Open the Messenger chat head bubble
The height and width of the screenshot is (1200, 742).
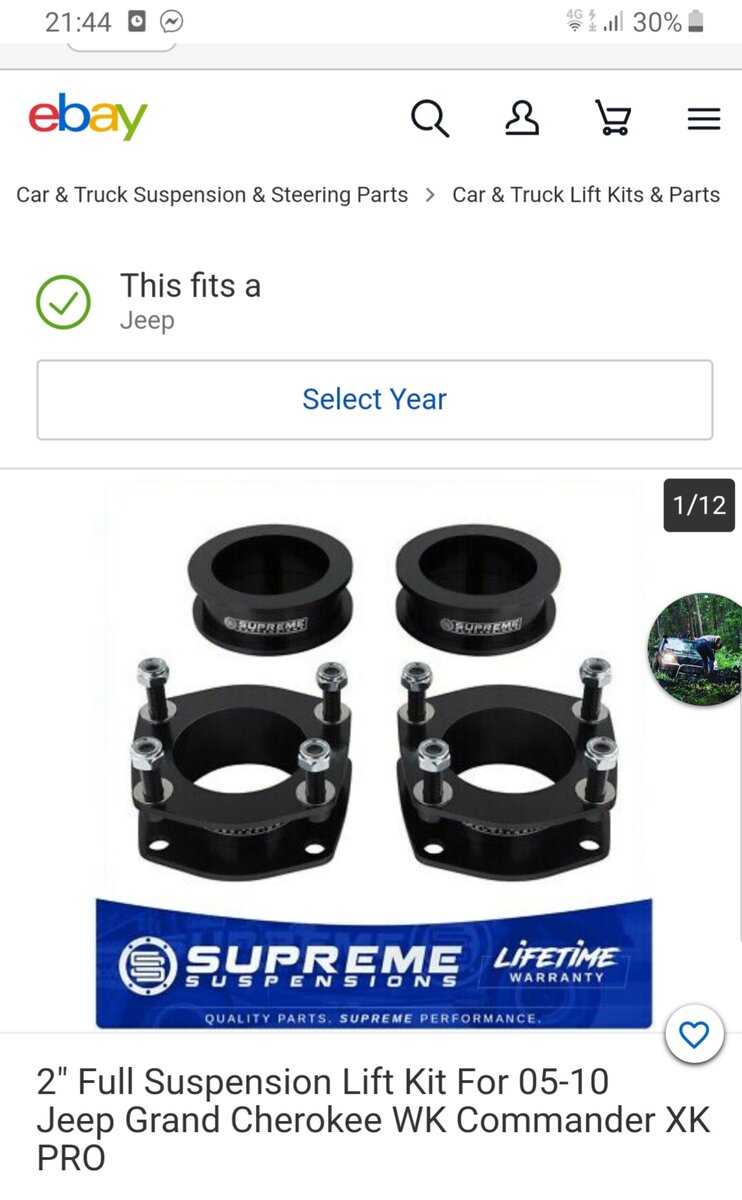[x=696, y=650]
